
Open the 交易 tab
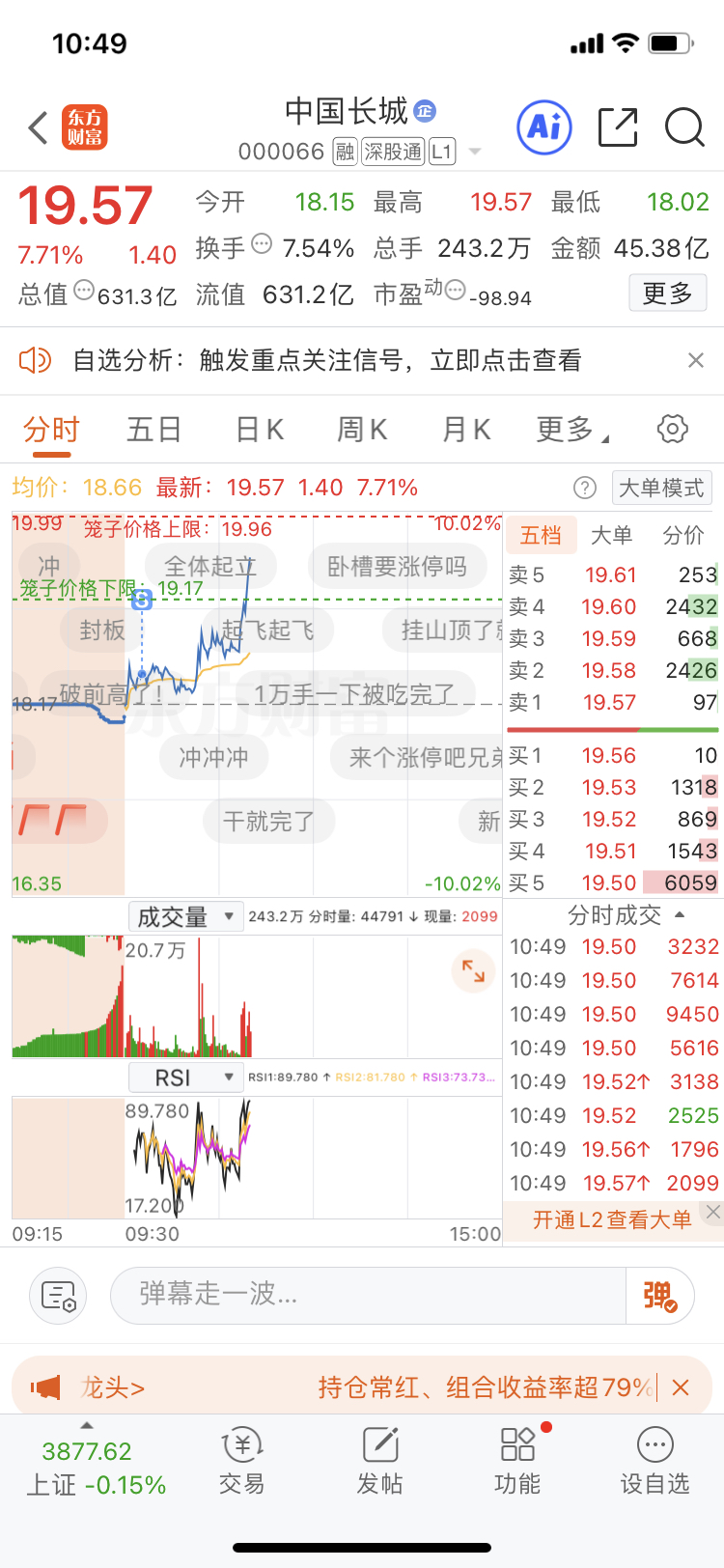coord(241,1462)
